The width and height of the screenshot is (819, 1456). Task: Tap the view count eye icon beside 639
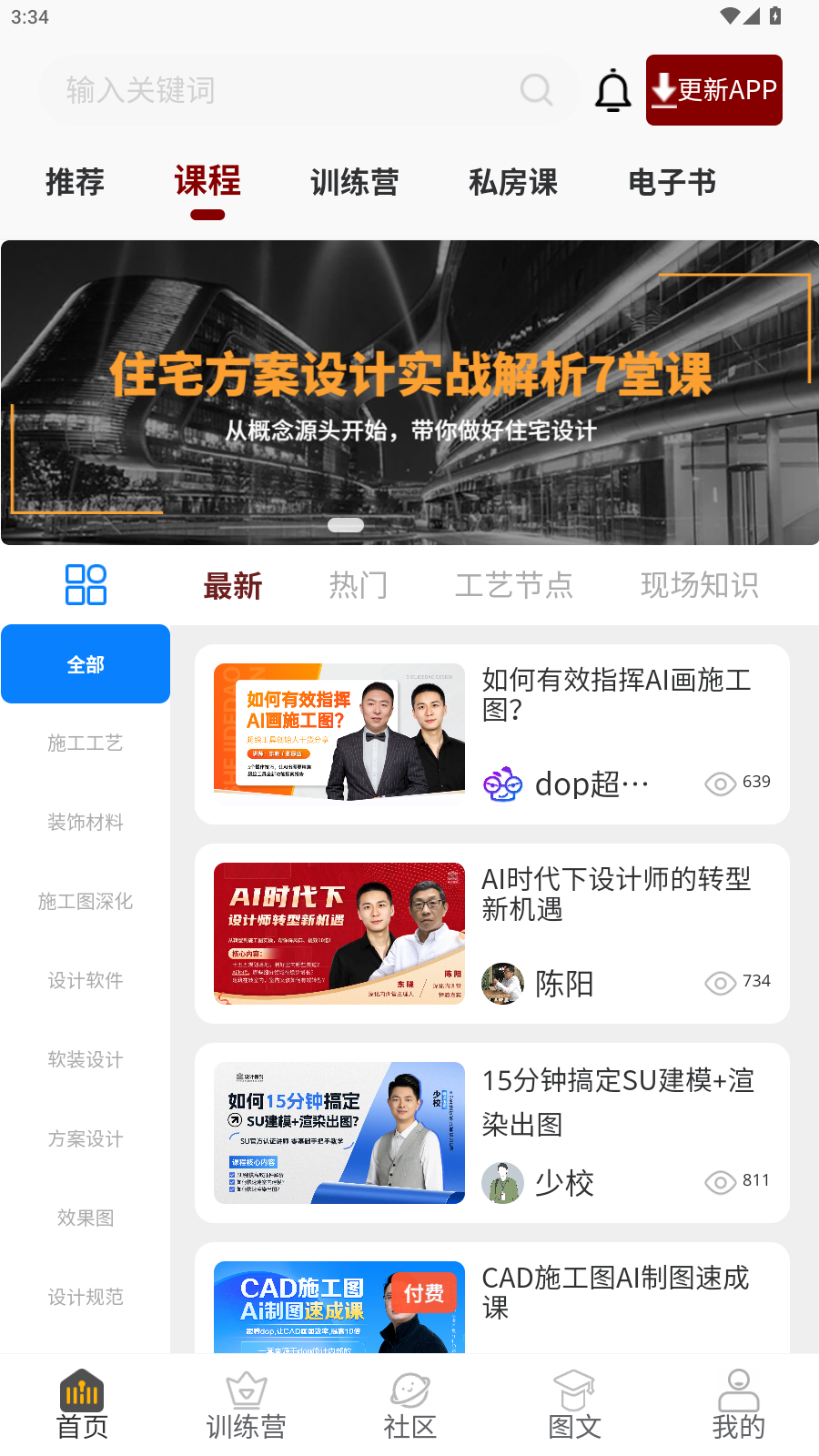(x=722, y=784)
